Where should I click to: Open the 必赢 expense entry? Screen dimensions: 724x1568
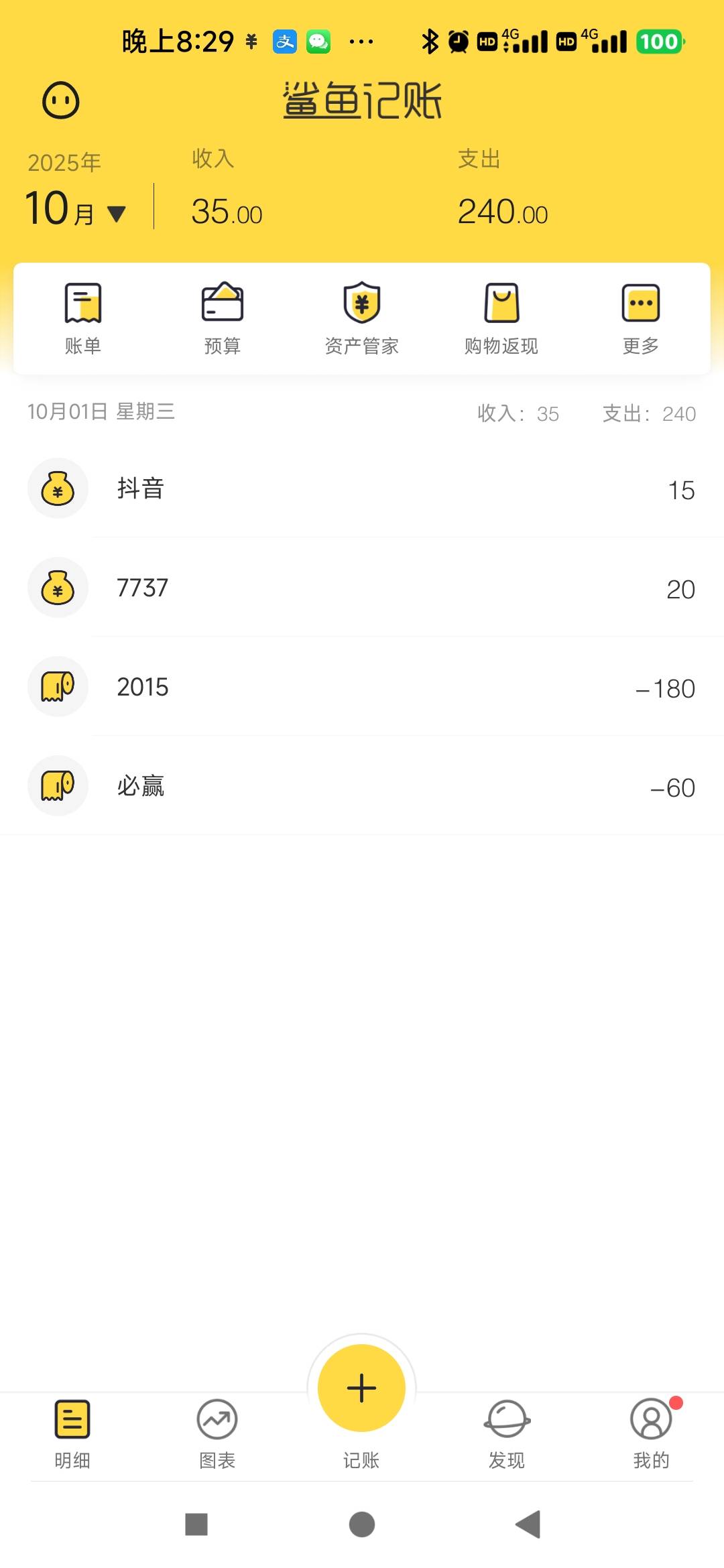(x=362, y=786)
